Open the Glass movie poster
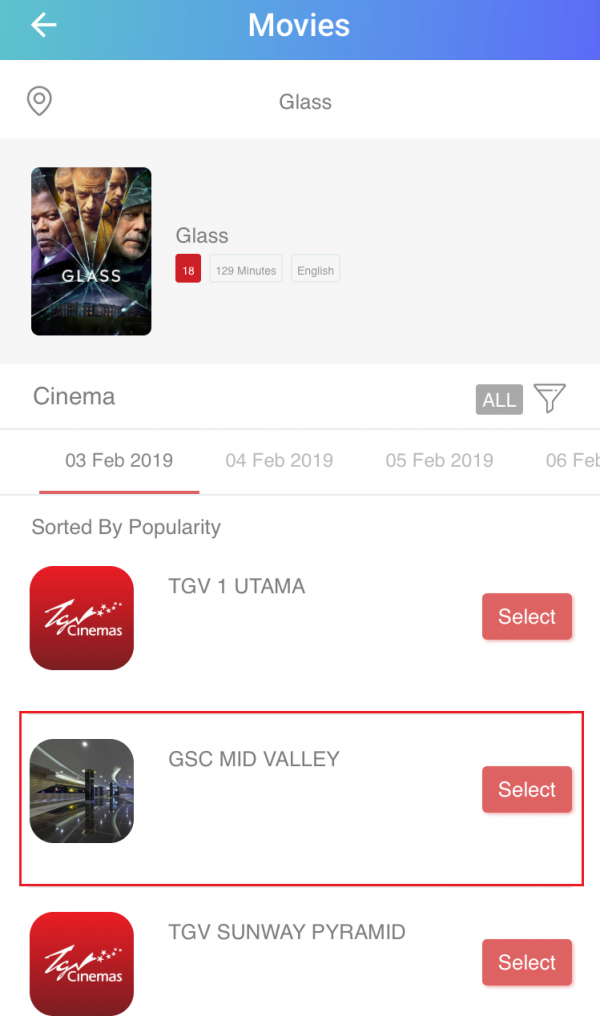 (x=91, y=251)
